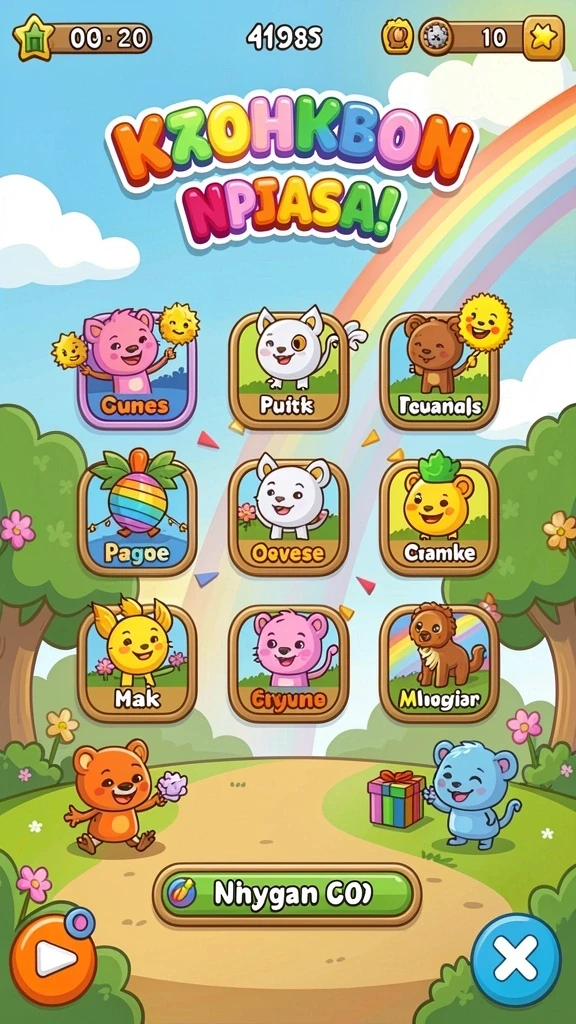Open the Mak yellow character tile
This screenshot has width=576, height=1024.
[x=137, y=664]
